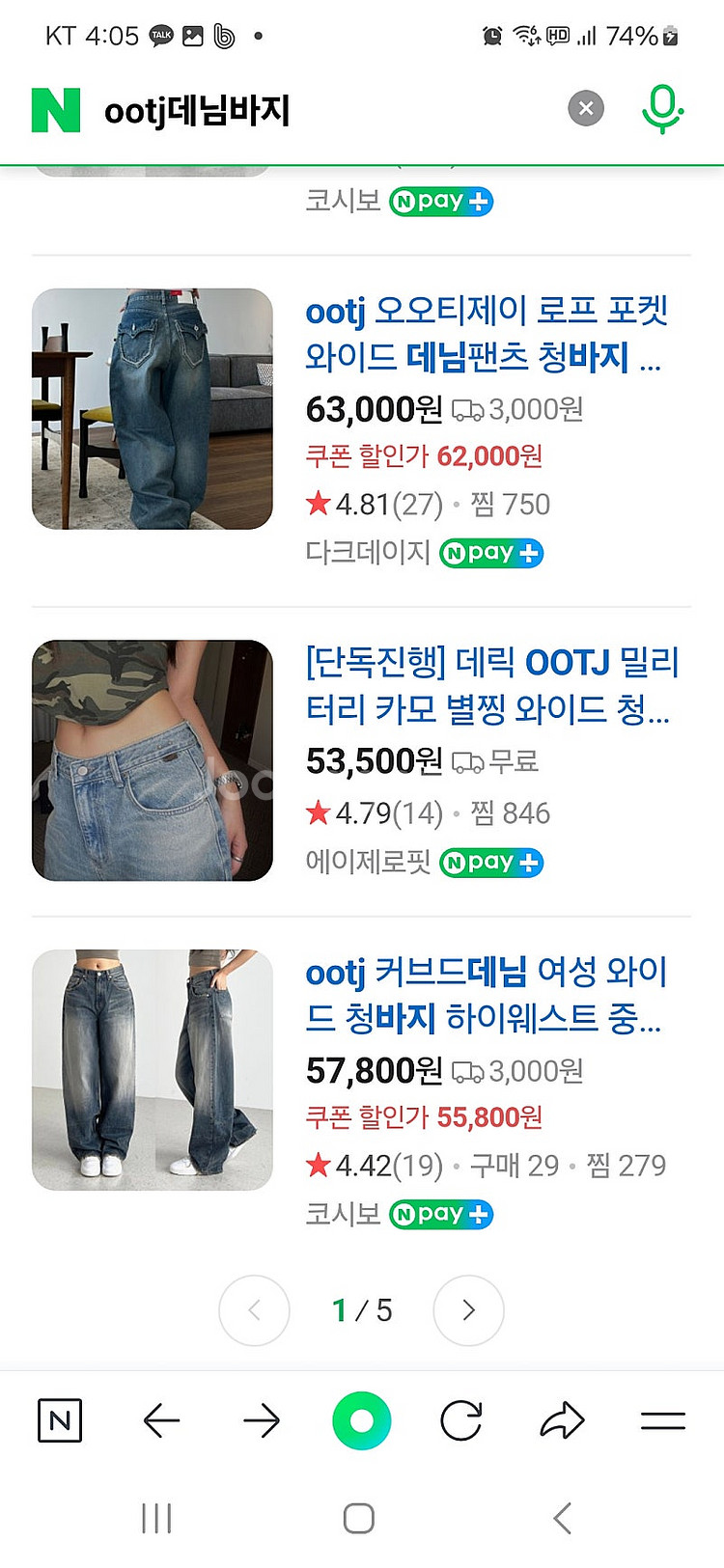Screen dimensions: 724x1568
Task: Tap the green Naver logo
Action: [x=56, y=110]
